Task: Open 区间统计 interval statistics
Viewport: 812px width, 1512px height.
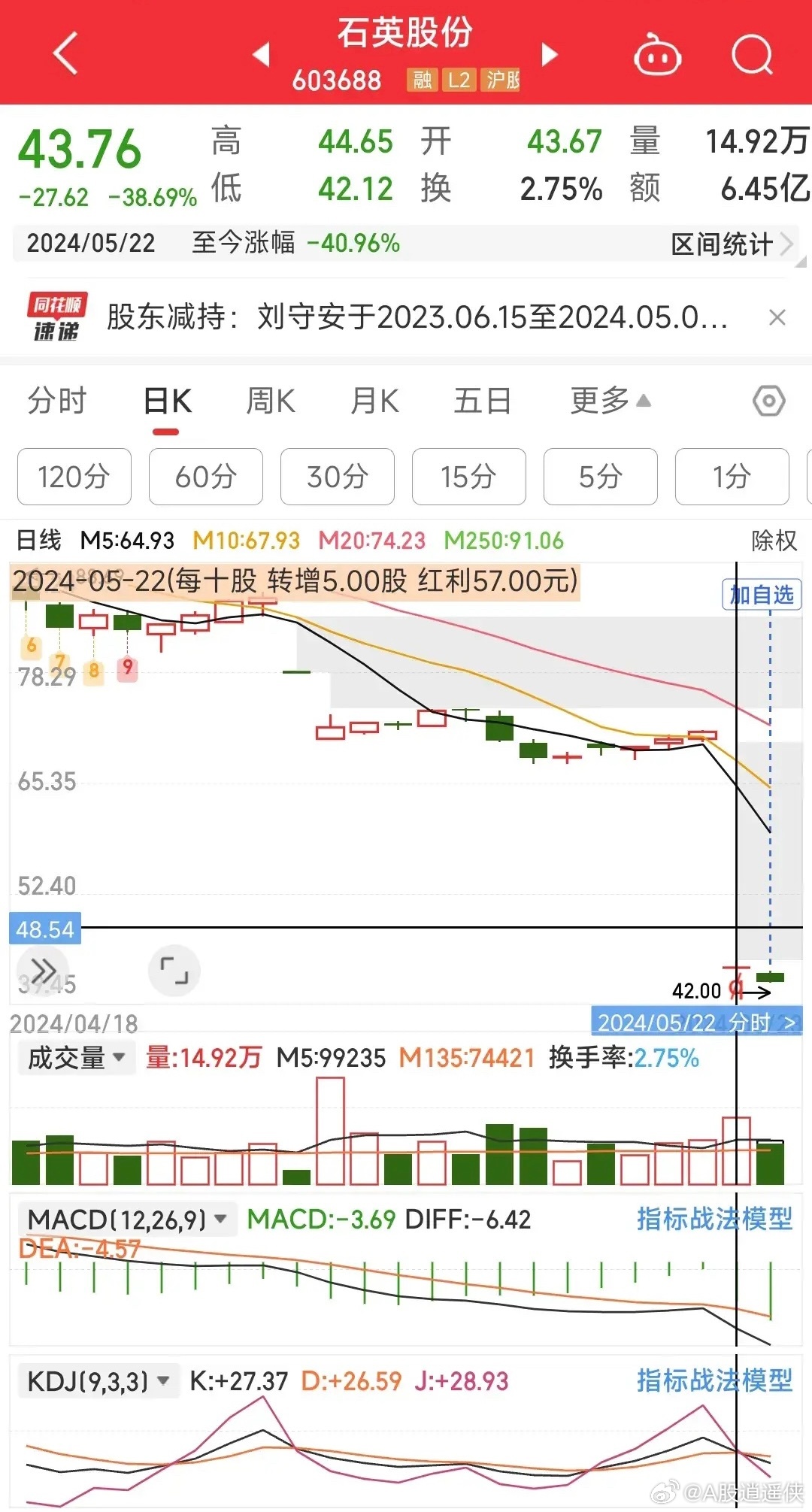Action: click(730, 244)
